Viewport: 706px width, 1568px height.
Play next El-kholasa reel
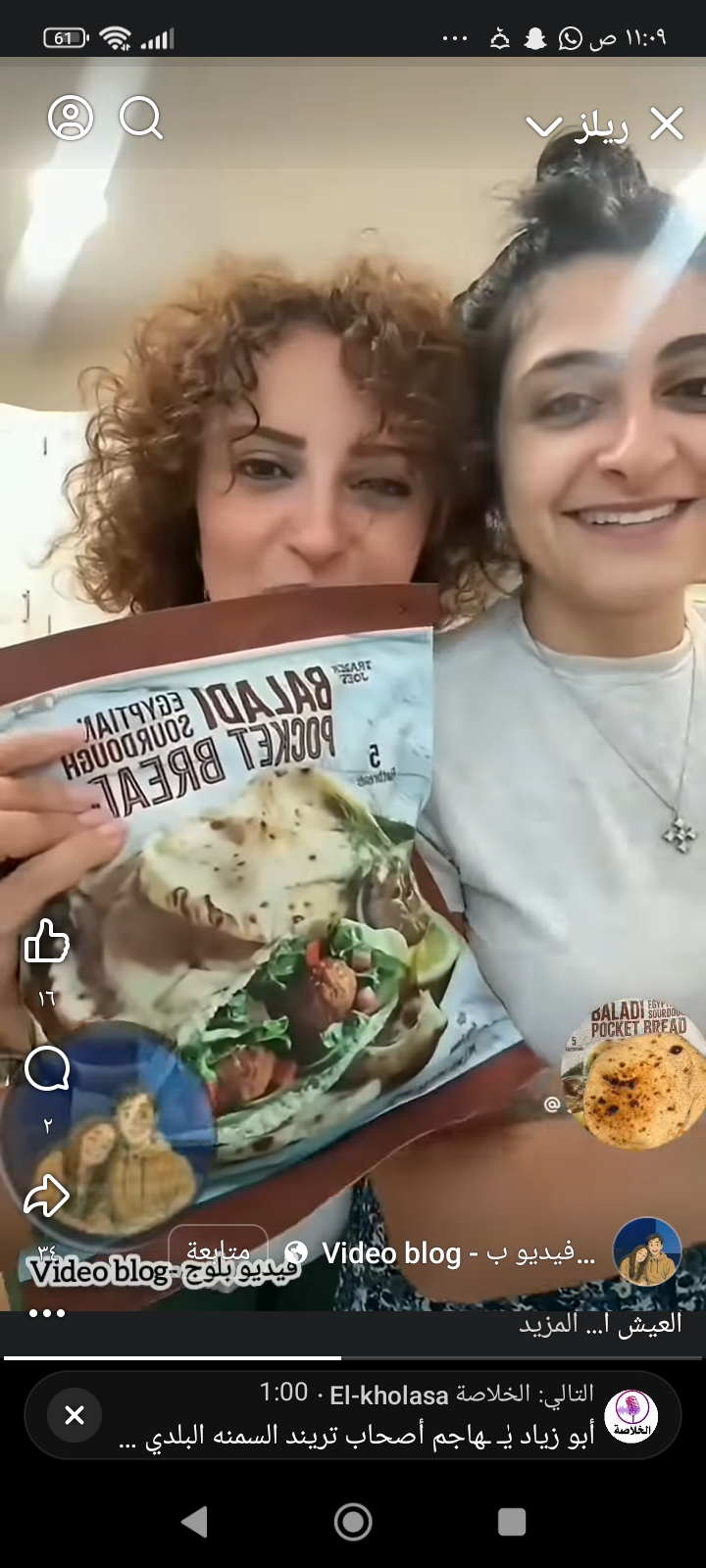[392, 1415]
